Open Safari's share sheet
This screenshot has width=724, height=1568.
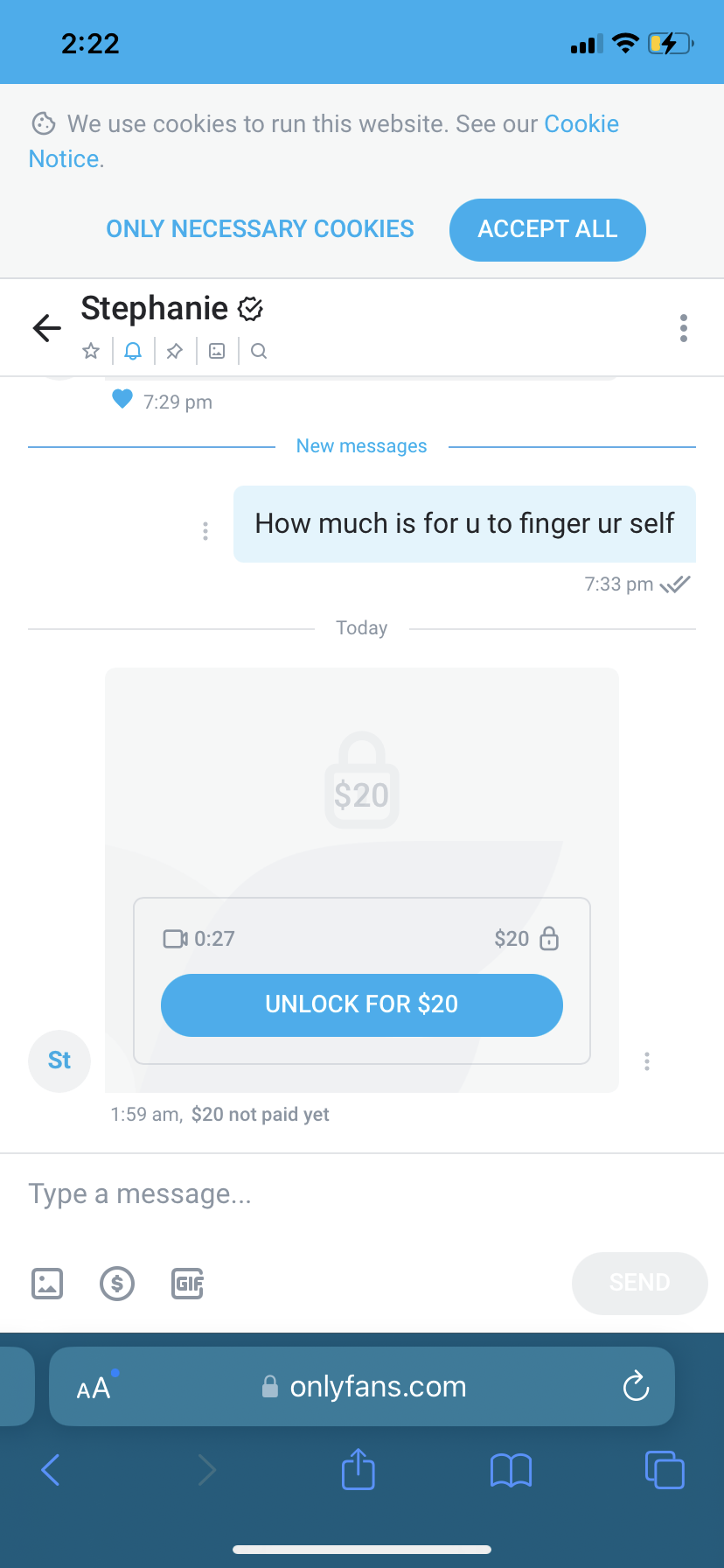(x=358, y=1470)
